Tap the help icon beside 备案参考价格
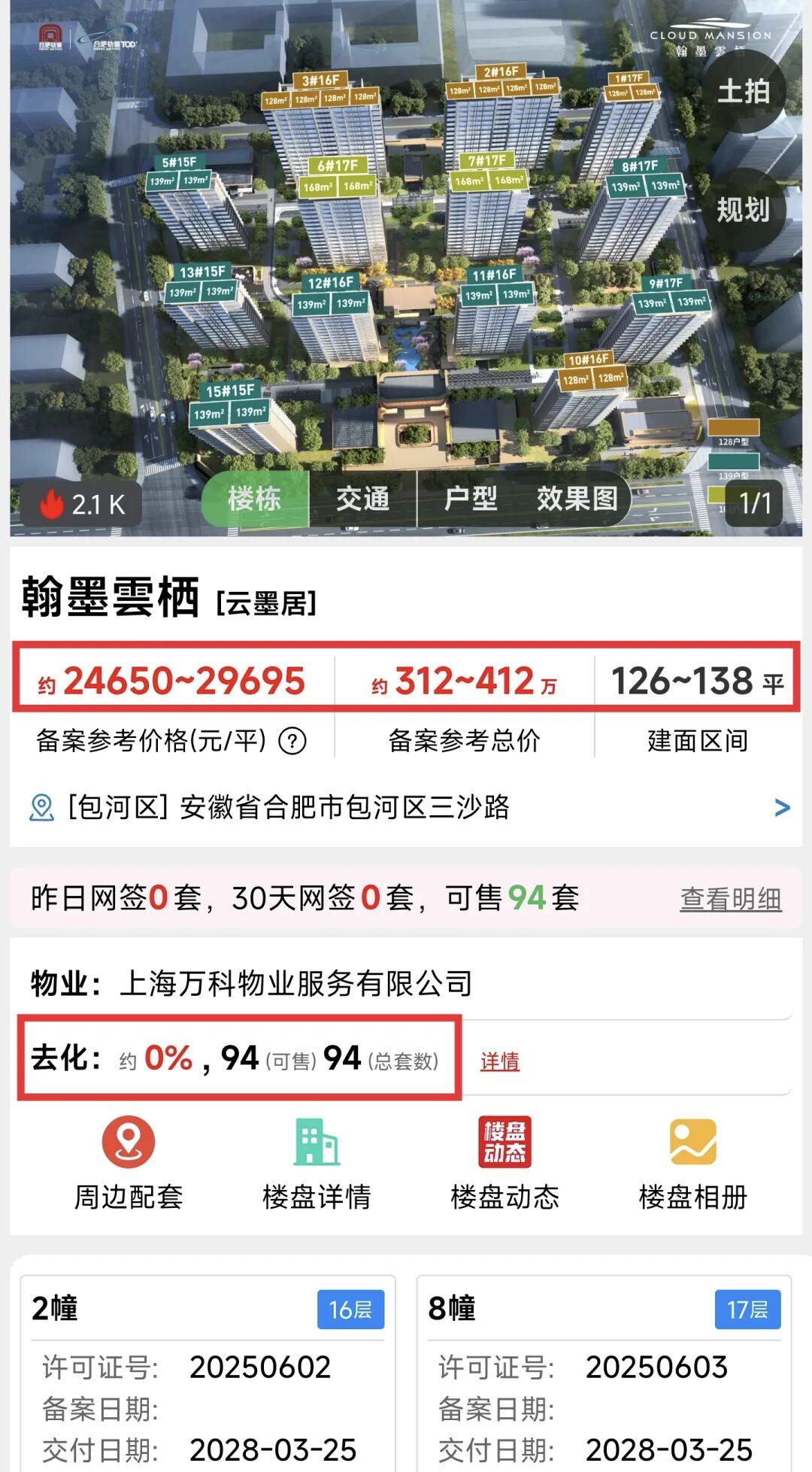This screenshot has height=1472, width=812. click(x=292, y=741)
